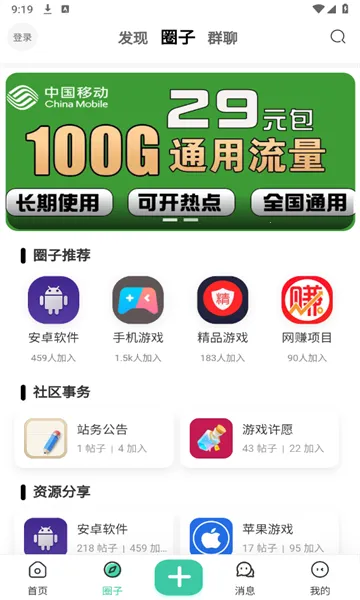The height and width of the screenshot is (600, 360).
Task: Open the 网赚项目 recommended circle
Action: [x=307, y=319]
